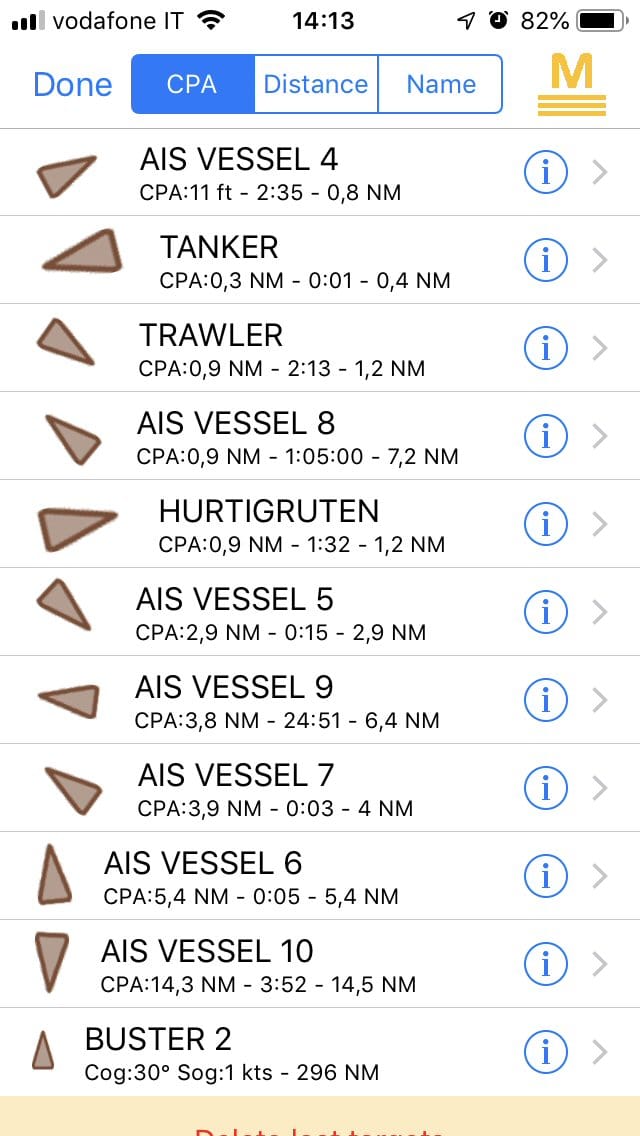Tap the yellow M icon
Image resolution: width=640 pixels, height=1136 pixels.
click(572, 85)
